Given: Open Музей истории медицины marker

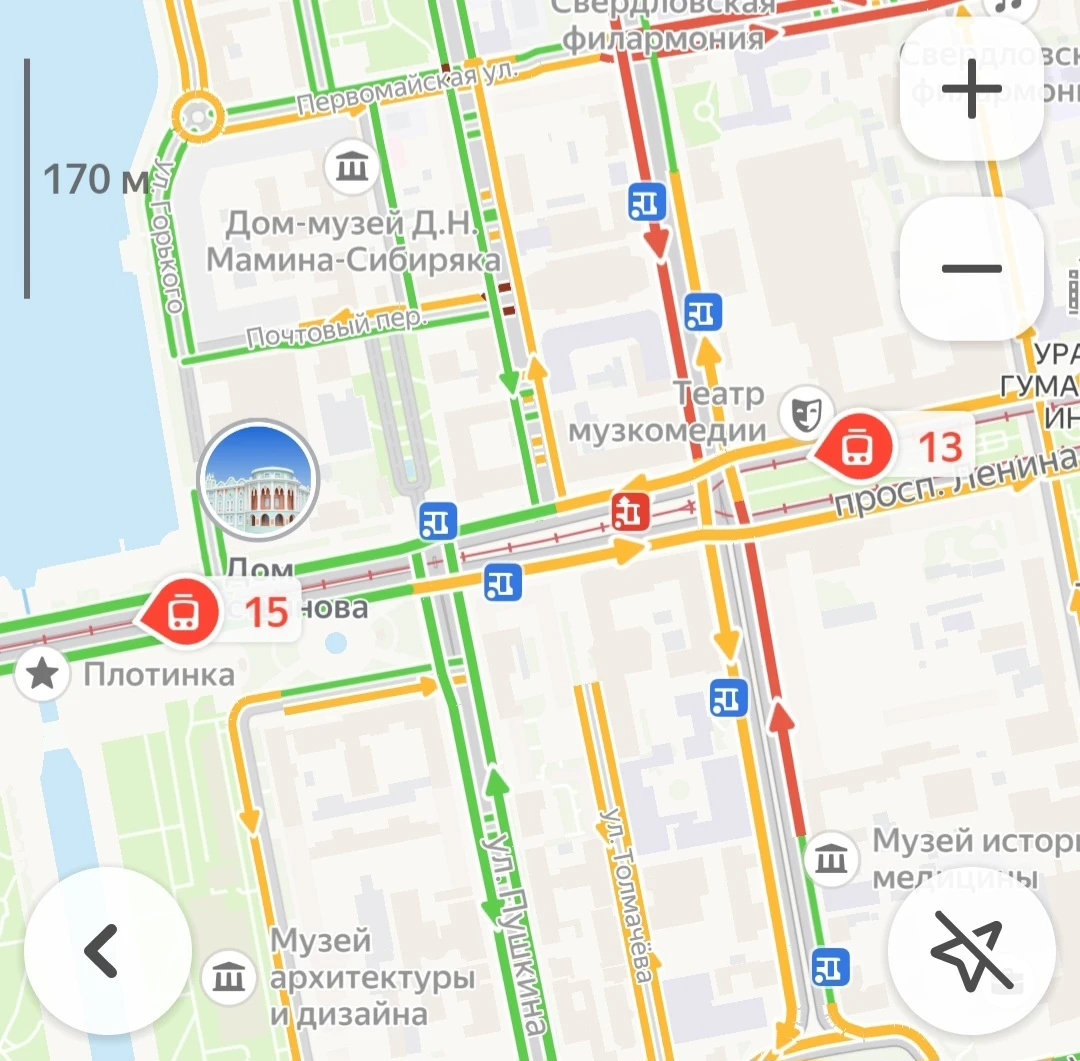Looking at the screenshot, I should (832, 859).
